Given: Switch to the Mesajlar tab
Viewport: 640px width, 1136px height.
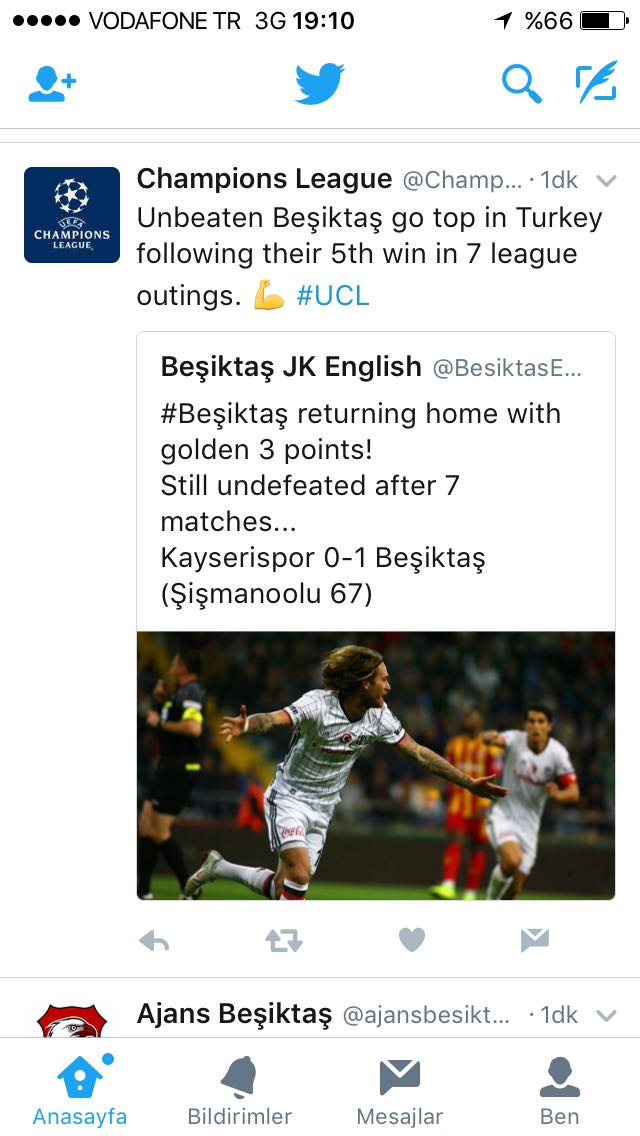Looking at the screenshot, I should click(x=400, y=1090).
